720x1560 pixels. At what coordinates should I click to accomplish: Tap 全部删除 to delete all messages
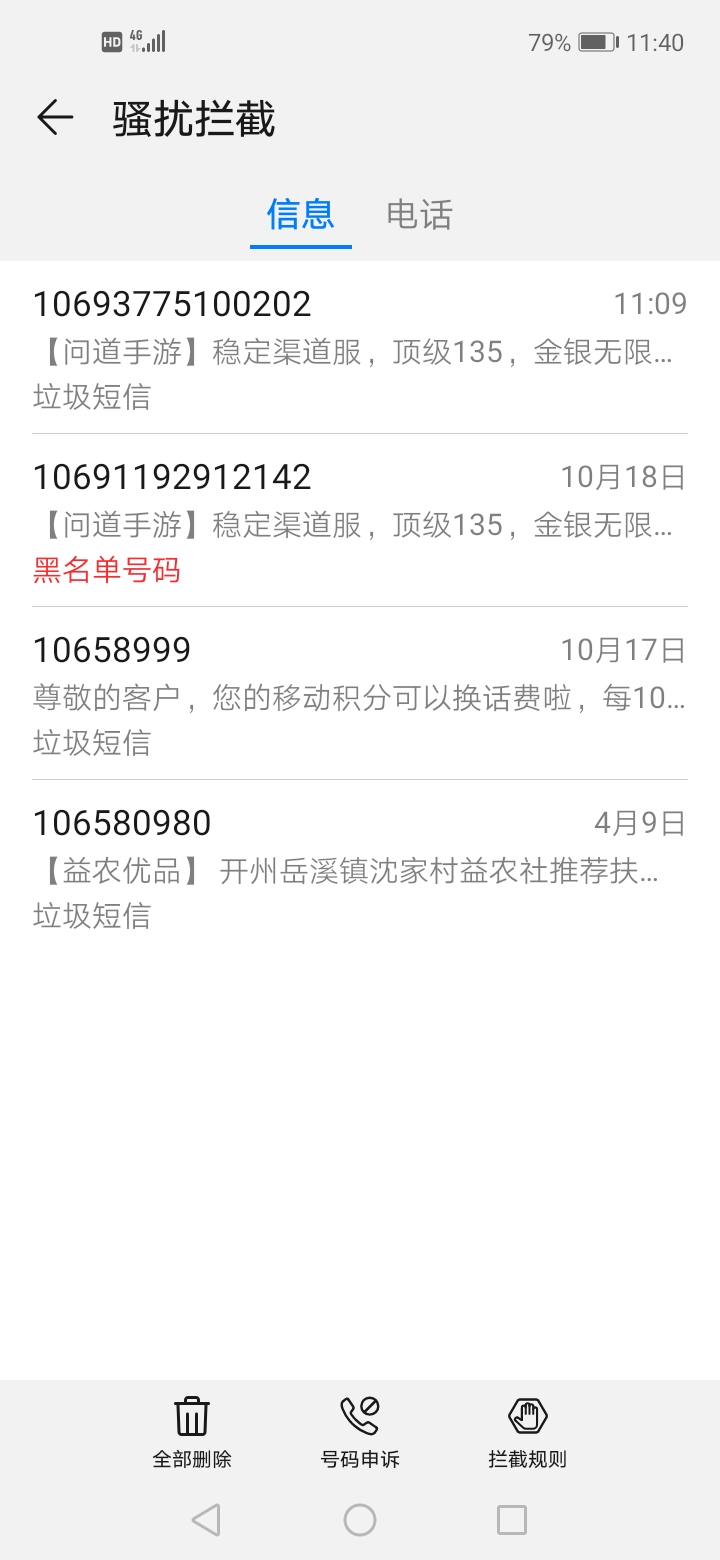point(192,1433)
